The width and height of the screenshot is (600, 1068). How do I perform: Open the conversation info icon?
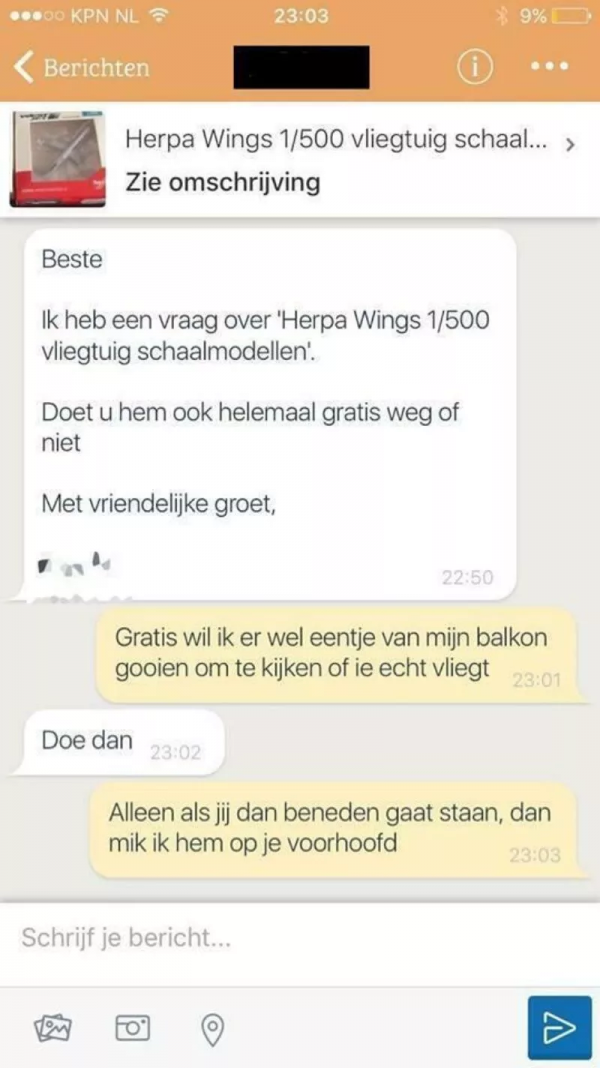(x=476, y=68)
